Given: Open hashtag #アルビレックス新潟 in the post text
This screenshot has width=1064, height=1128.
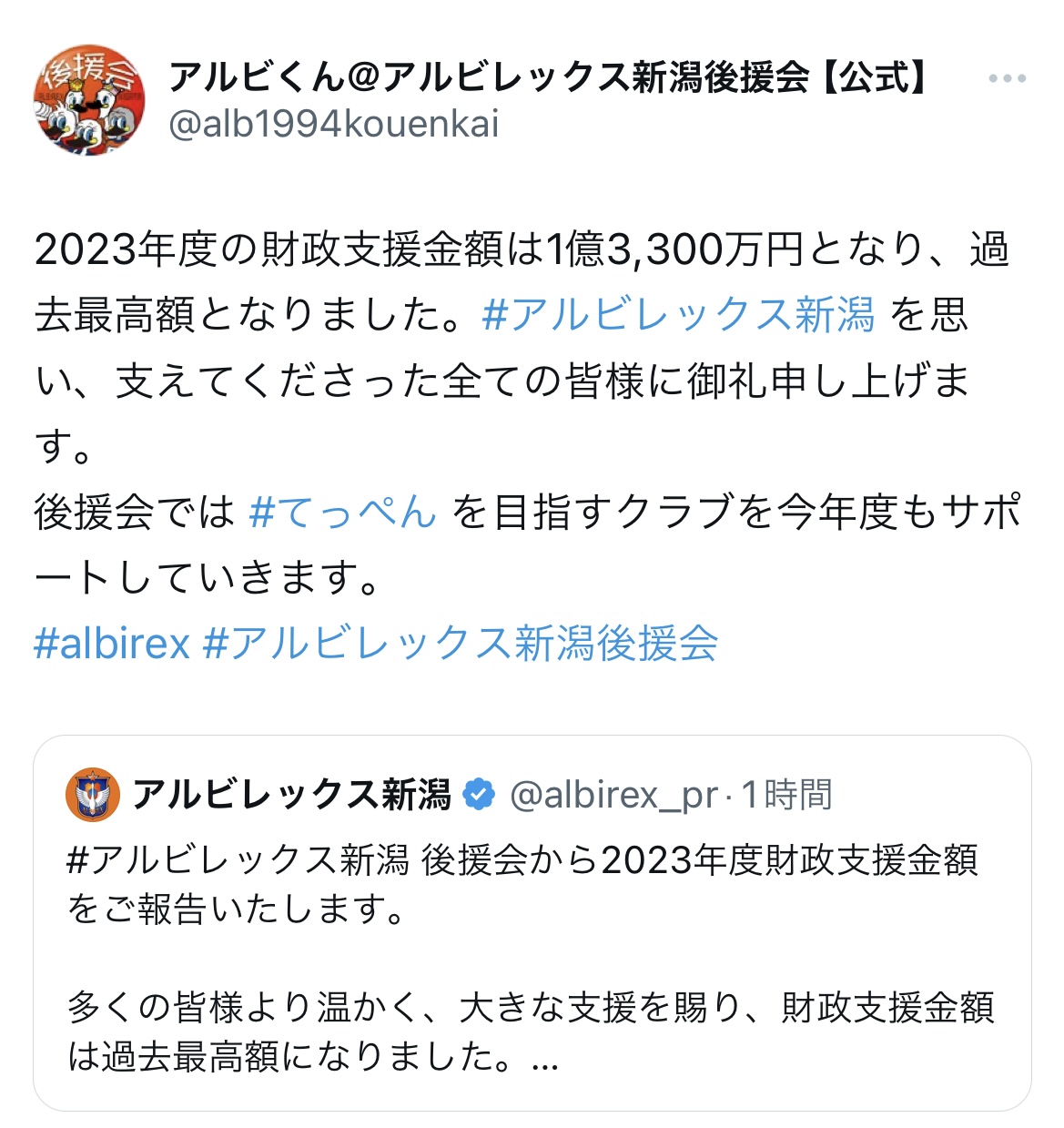Looking at the screenshot, I should click(678, 315).
